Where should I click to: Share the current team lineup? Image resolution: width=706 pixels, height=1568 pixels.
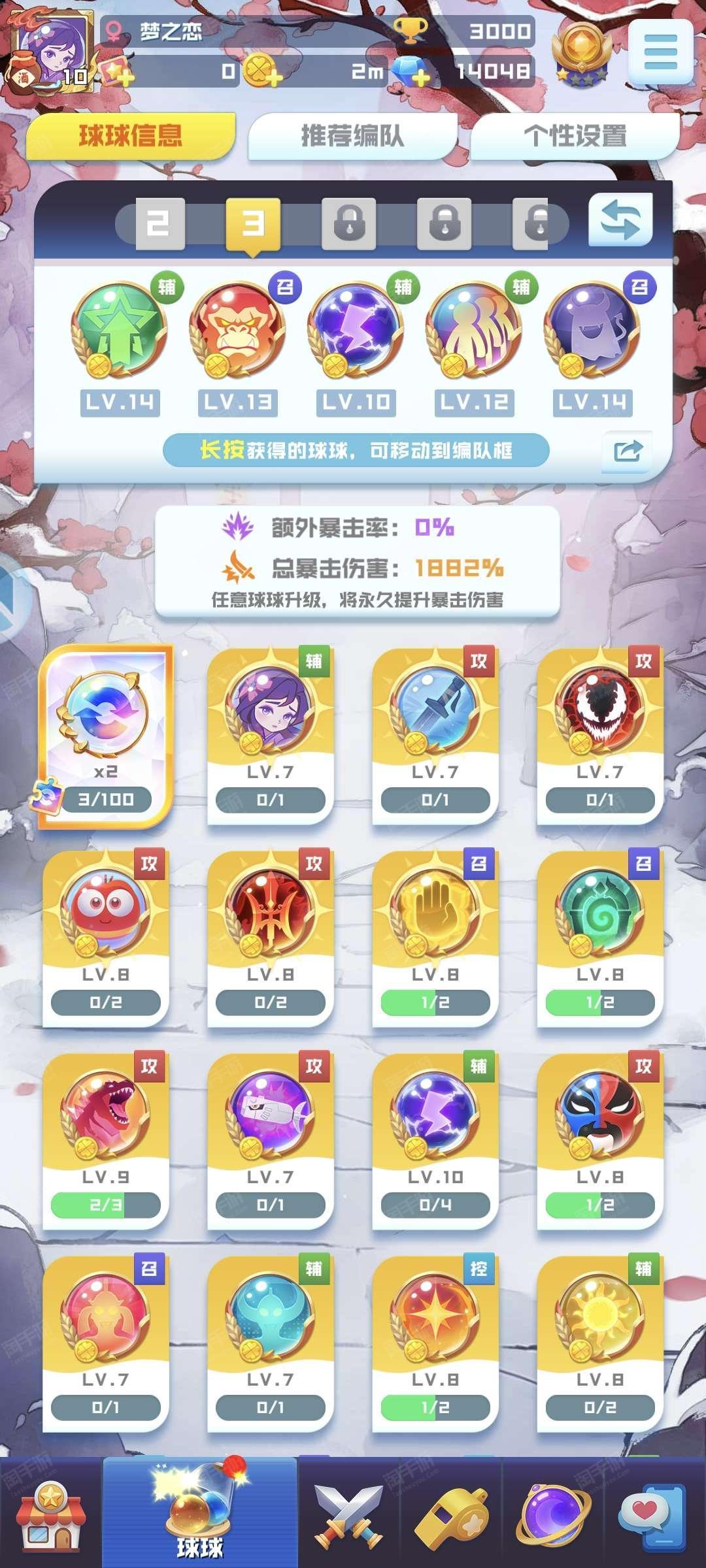coord(627,451)
